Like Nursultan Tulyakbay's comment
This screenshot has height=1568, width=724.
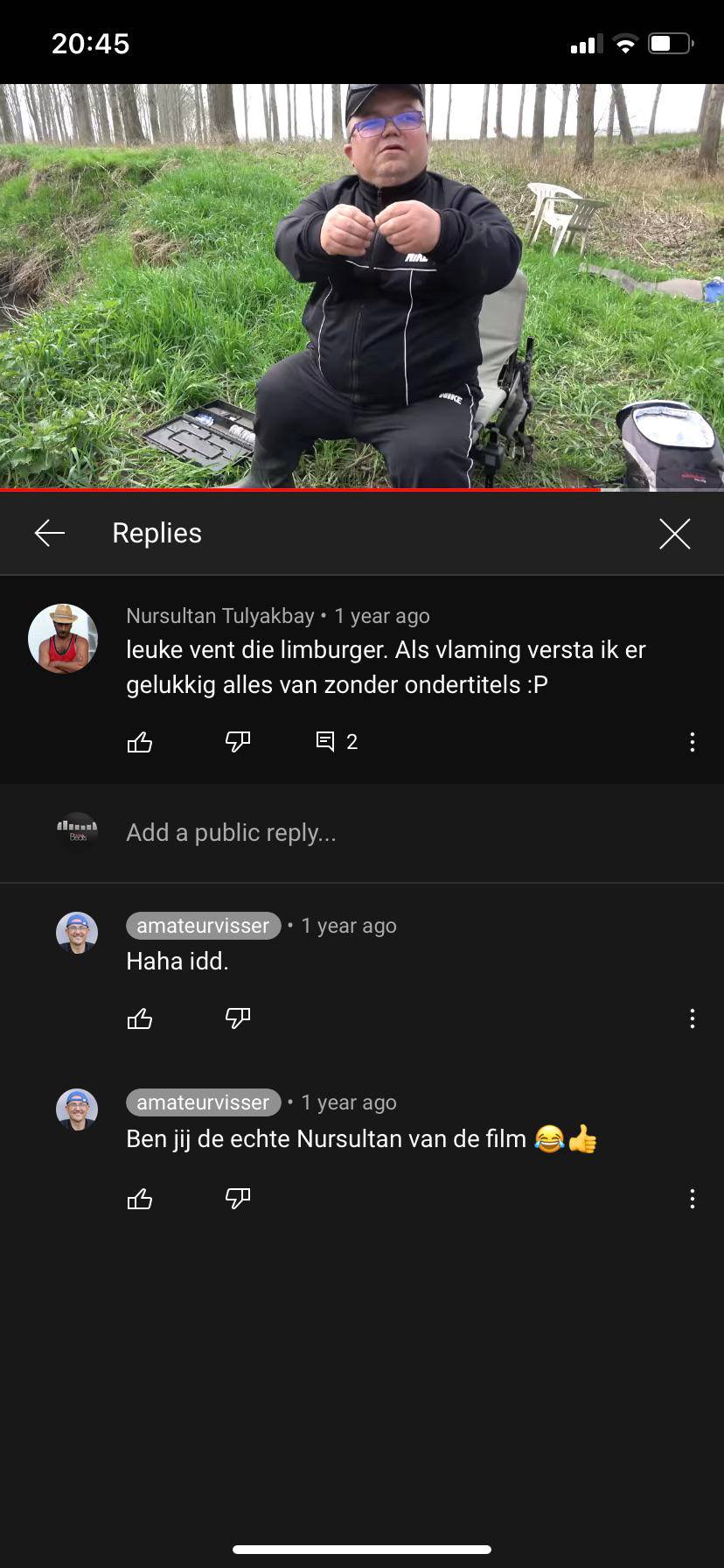(140, 742)
